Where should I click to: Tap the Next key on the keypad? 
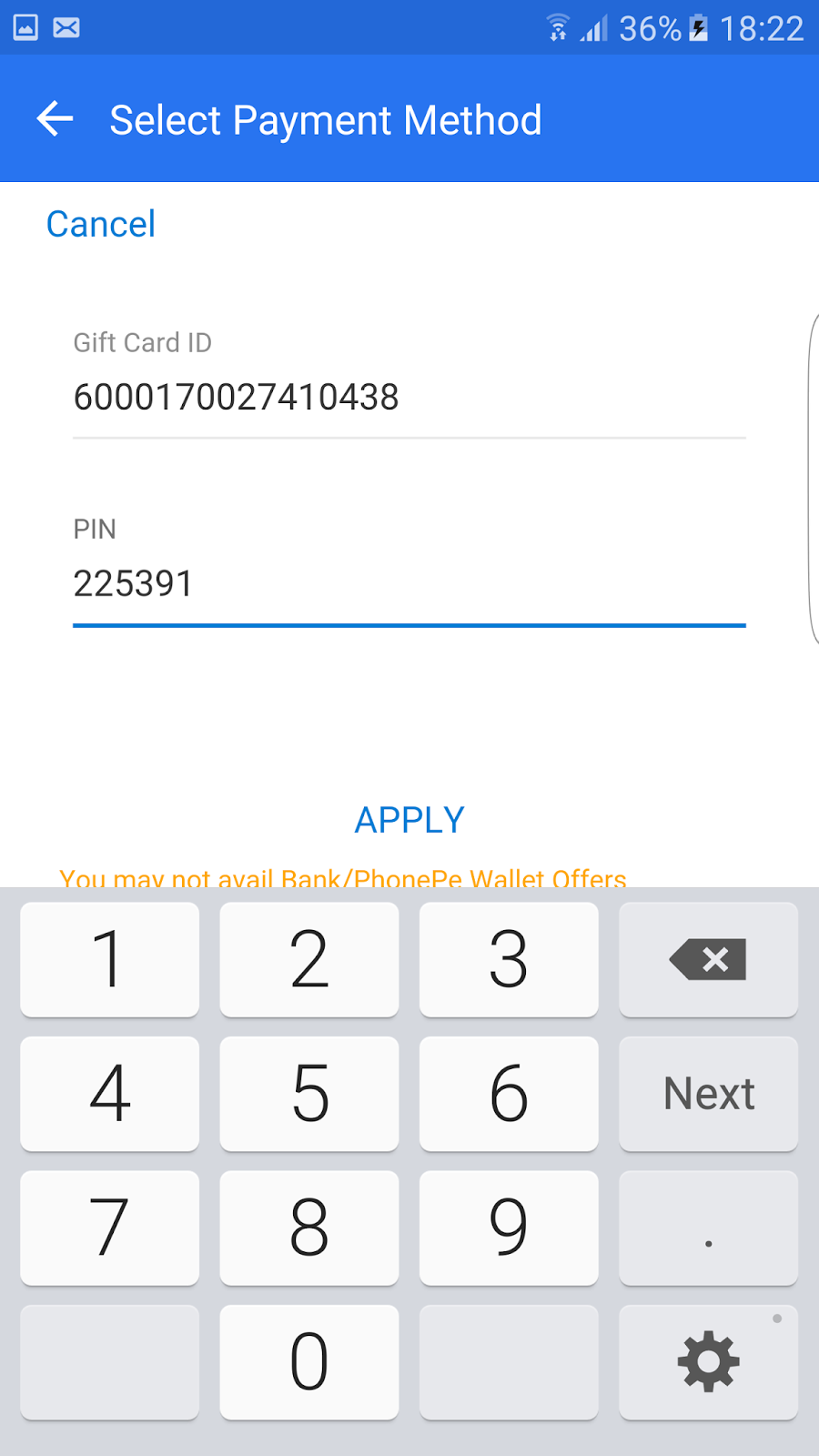[708, 1094]
